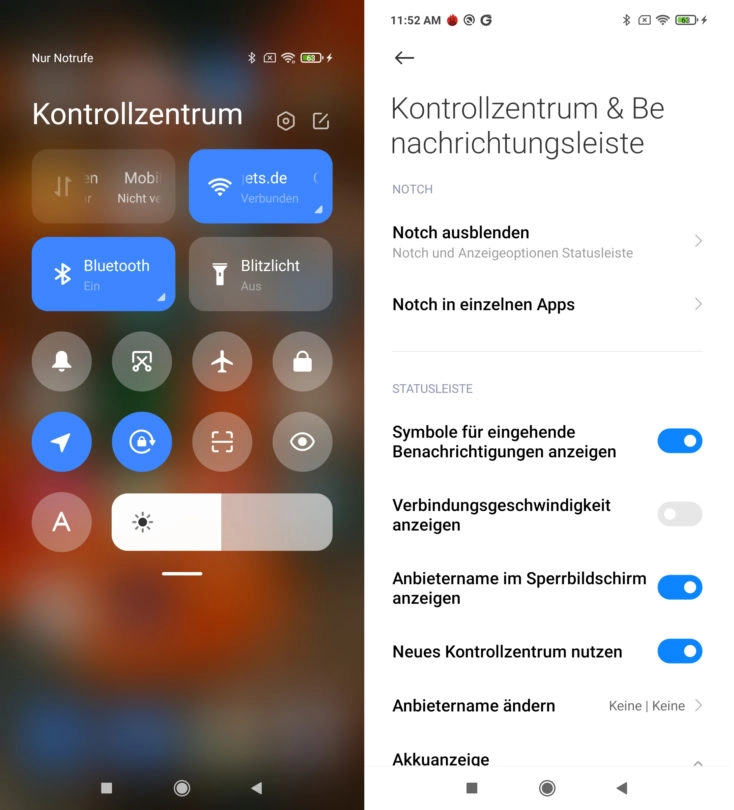Turn on Blitzlicht flashlight
734x810 pixels.
tap(260, 274)
